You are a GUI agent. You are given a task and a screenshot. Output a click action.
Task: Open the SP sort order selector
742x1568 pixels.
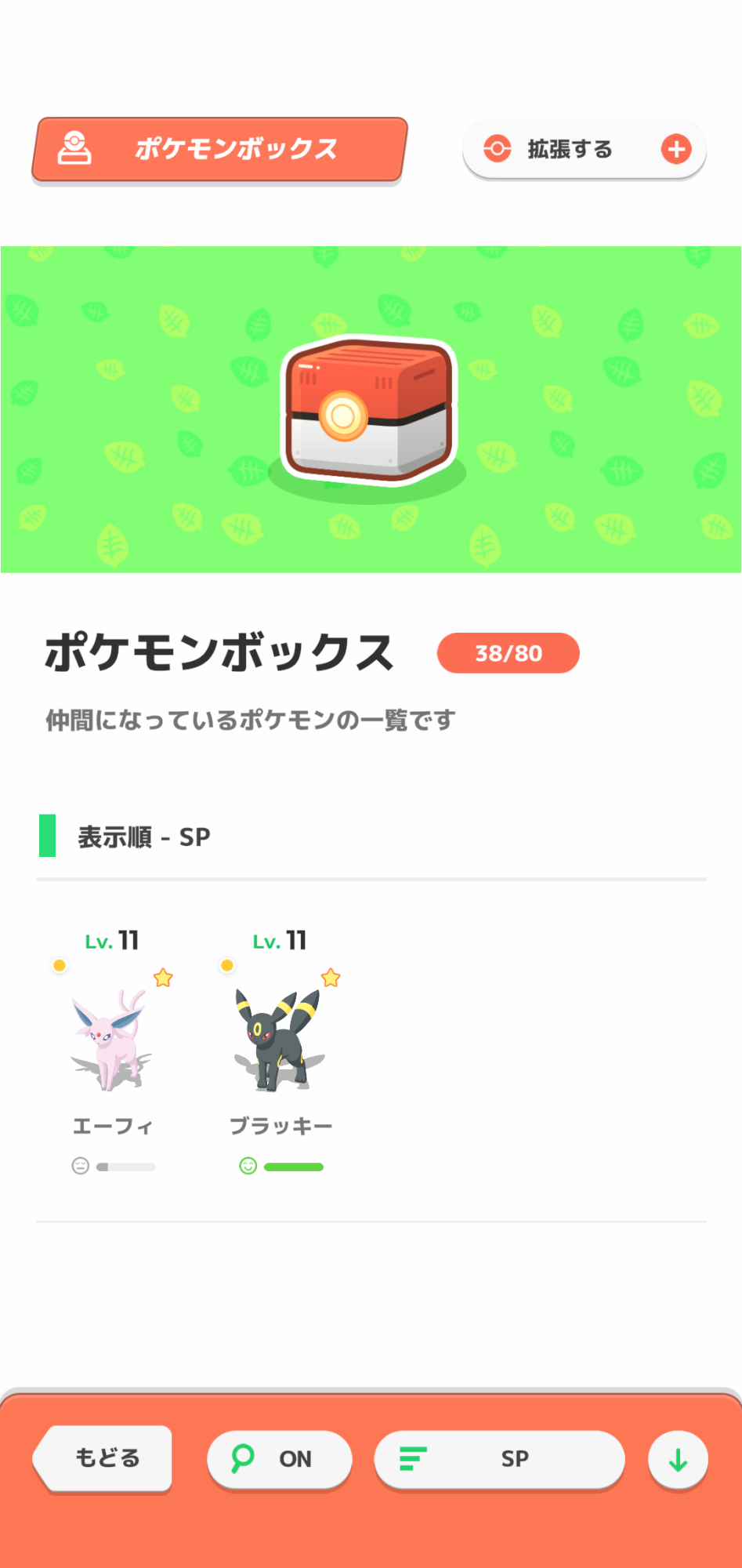[499, 1458]
